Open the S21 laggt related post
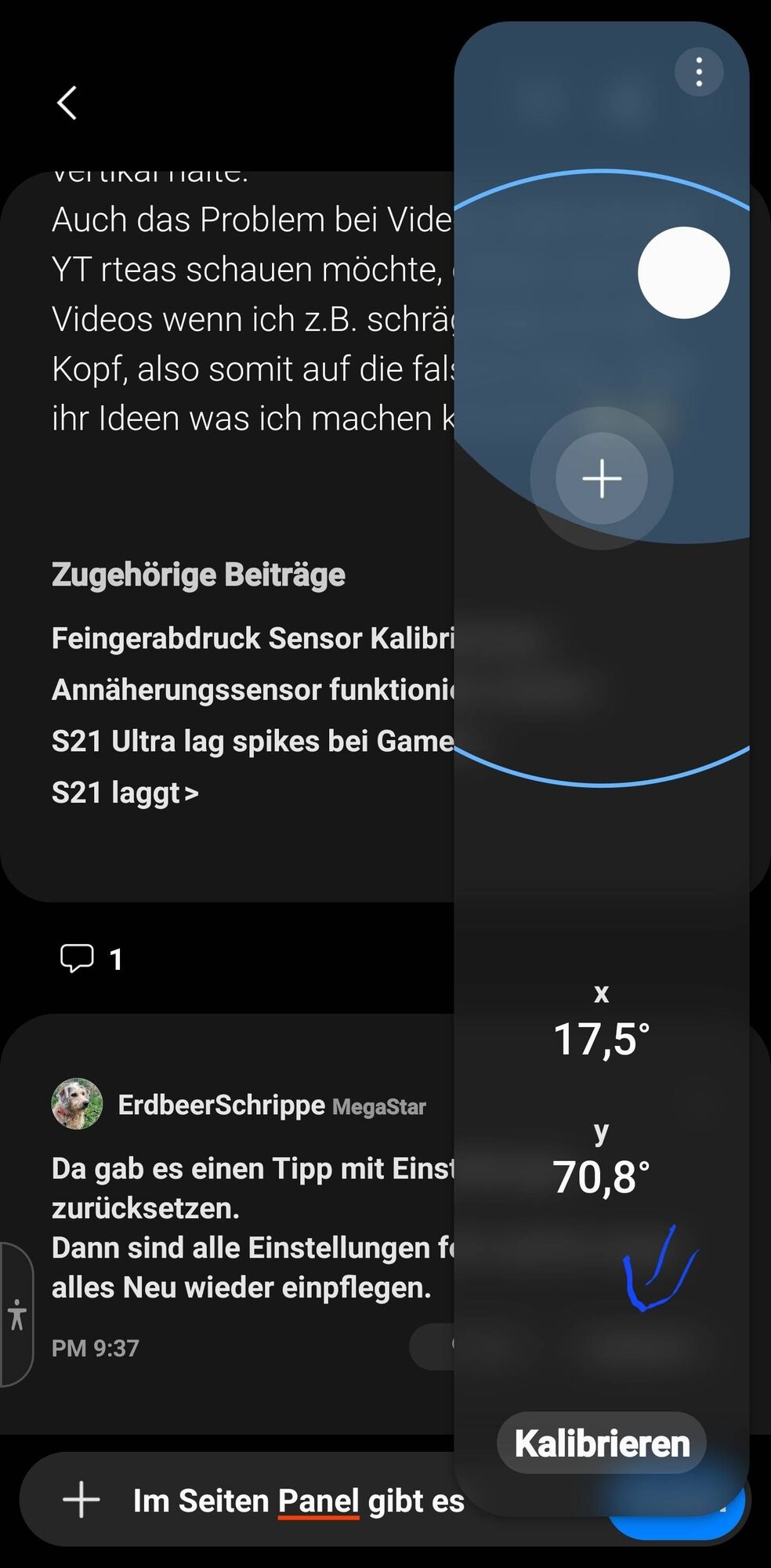The width and height of the screenshot is (771, 1568). 125,793
